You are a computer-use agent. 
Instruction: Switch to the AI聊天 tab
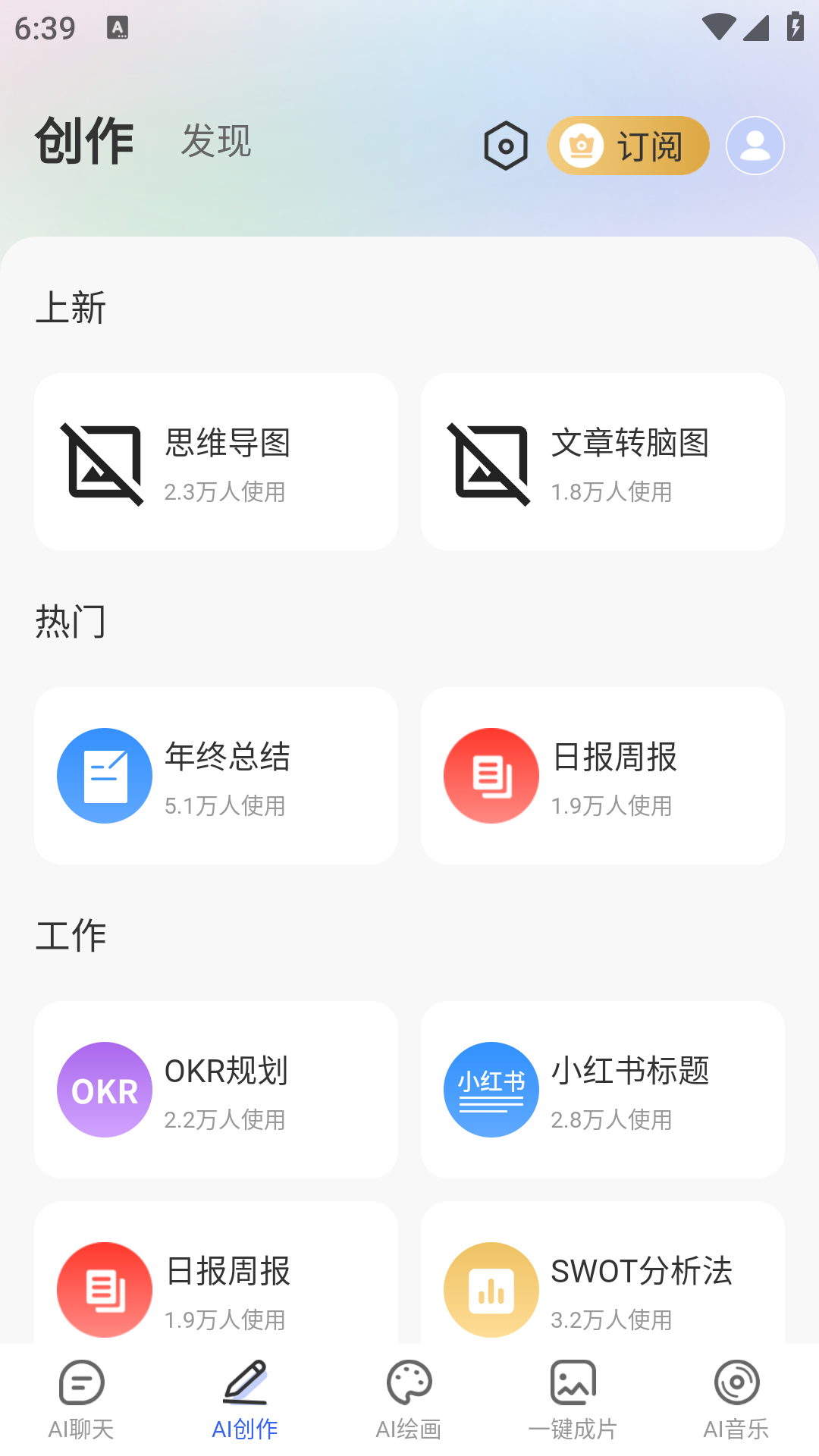pyautogui.click(x=81, y=1400)
